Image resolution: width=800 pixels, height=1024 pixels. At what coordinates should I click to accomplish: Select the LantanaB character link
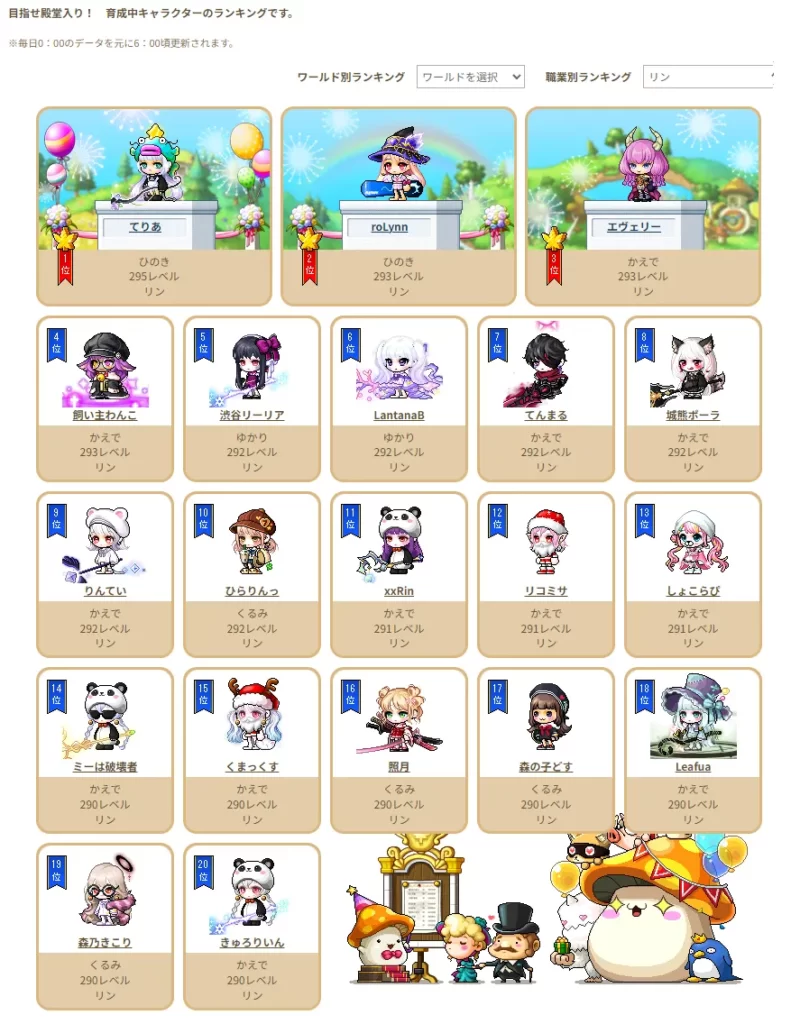[x=399, y=415]
